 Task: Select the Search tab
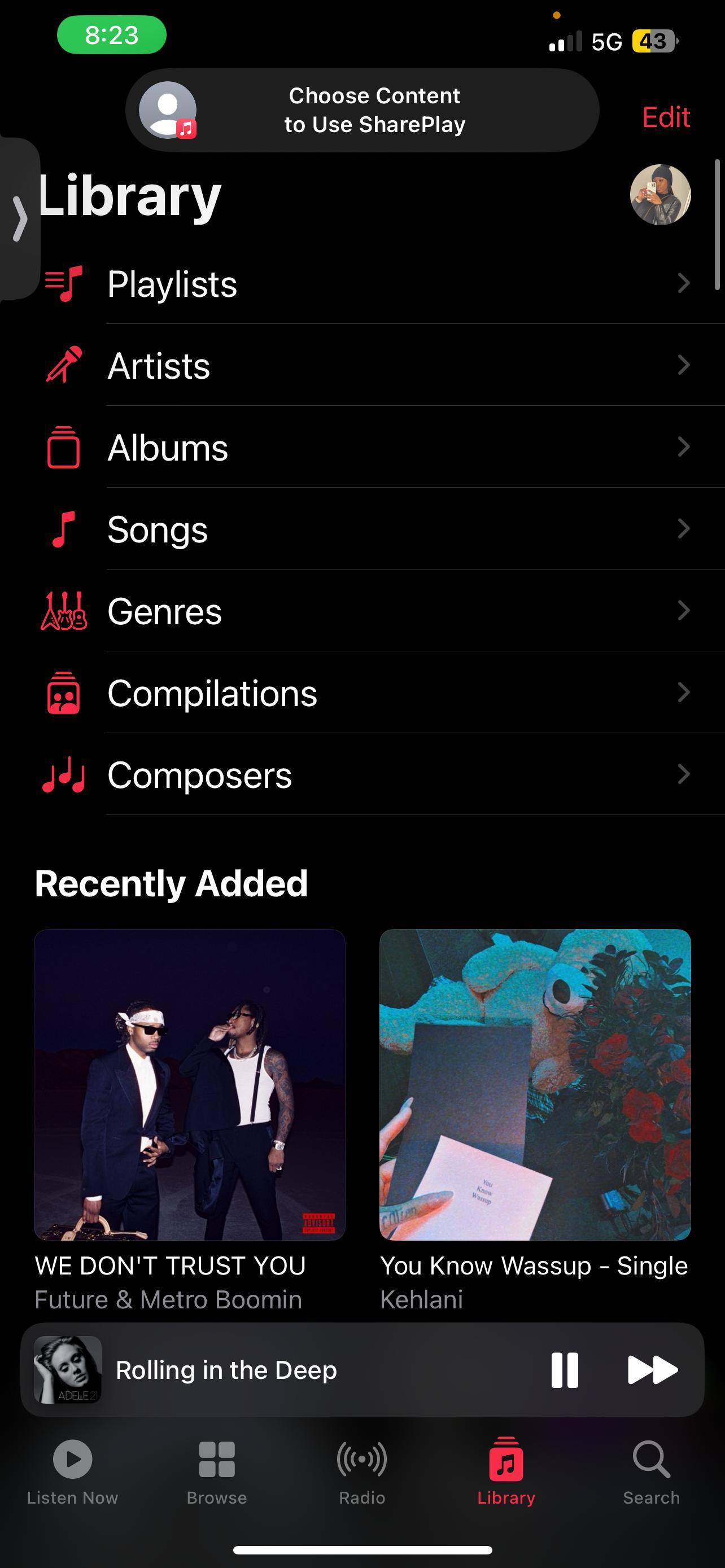[x=652, y=1471]
